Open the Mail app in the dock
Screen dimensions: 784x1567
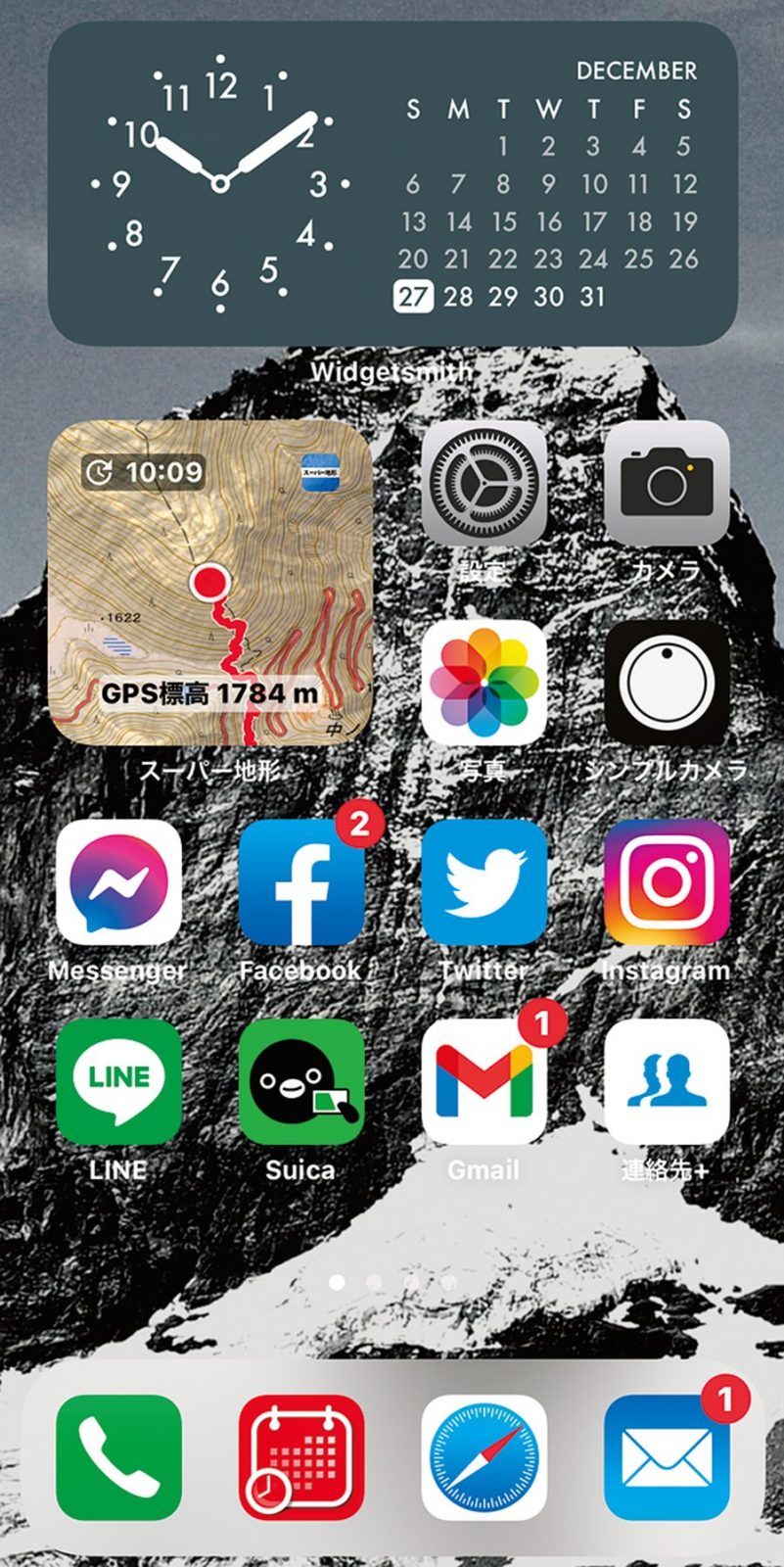(x=667, y=1456)
